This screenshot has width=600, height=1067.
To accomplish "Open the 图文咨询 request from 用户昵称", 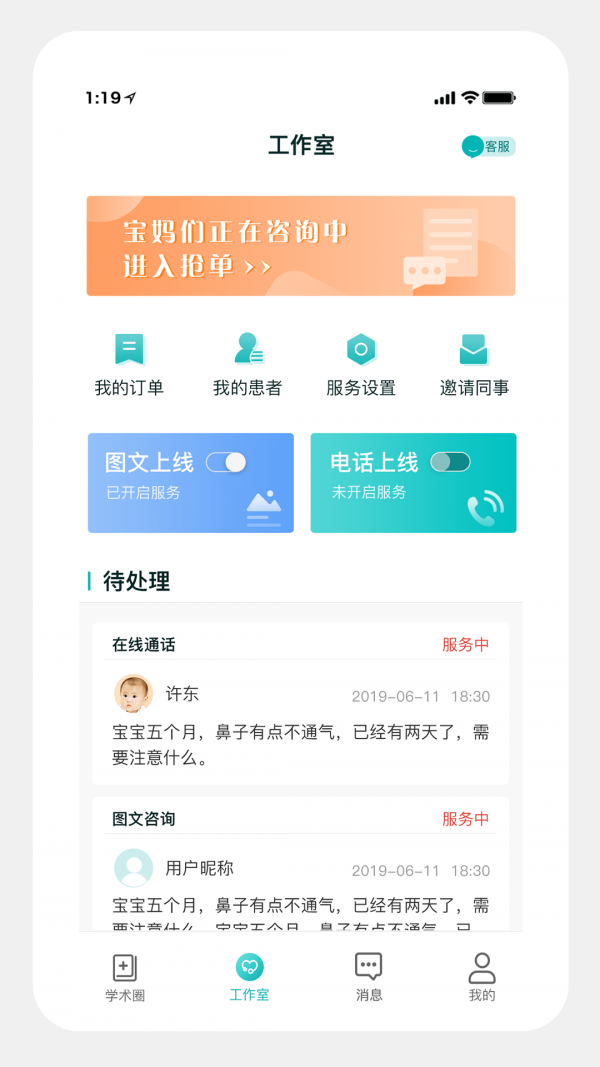I will (x=300, y=870).
